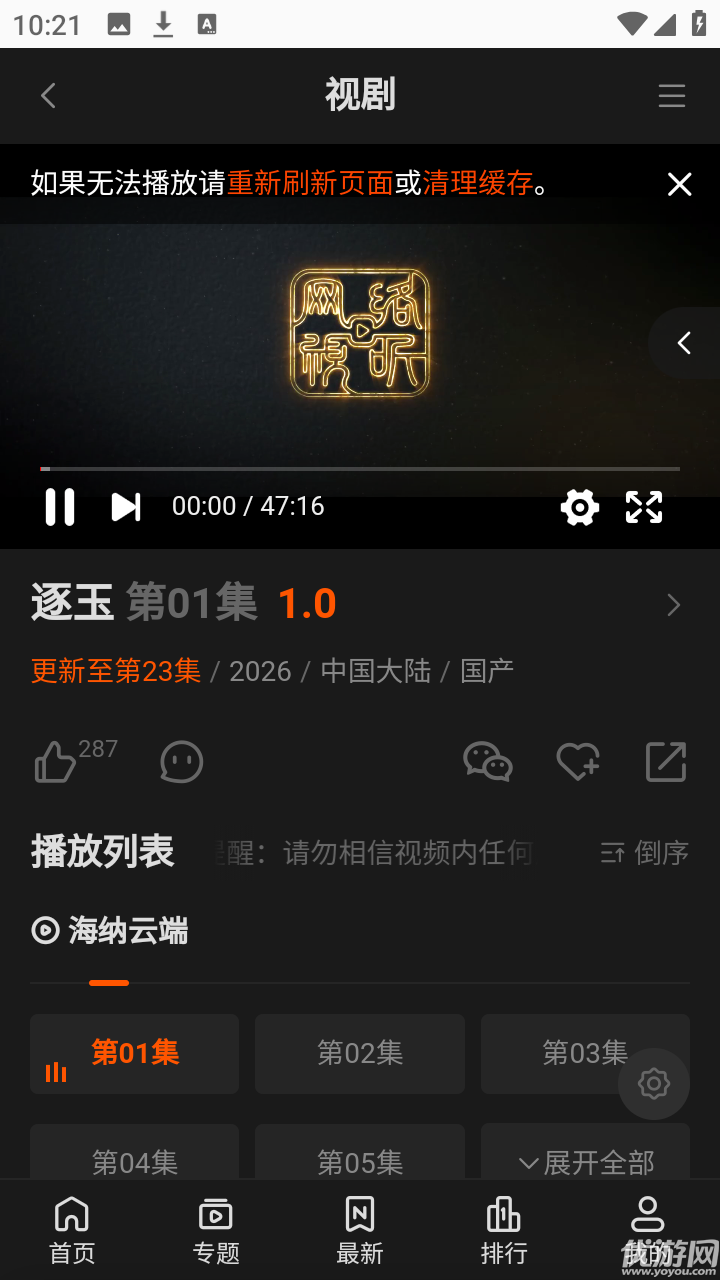This screenshot has height=1280, width=720.
Task: Toggle 倒序 to reverse the episode order
Action: [x=641, y=852]
